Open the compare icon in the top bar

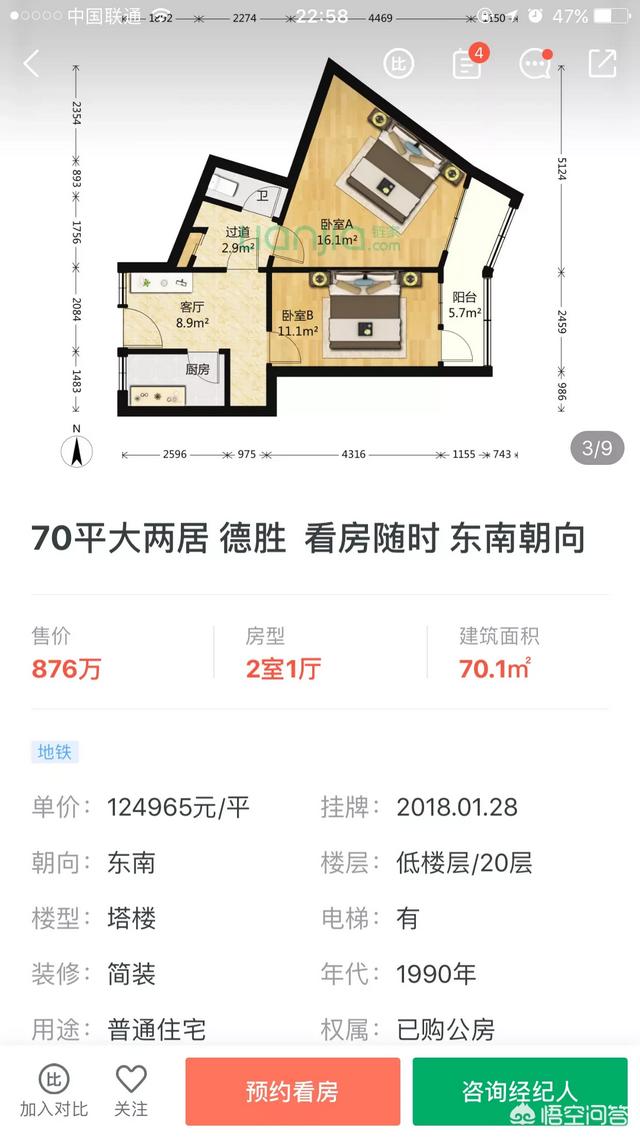pyautogui.click(x=399, y=64)
